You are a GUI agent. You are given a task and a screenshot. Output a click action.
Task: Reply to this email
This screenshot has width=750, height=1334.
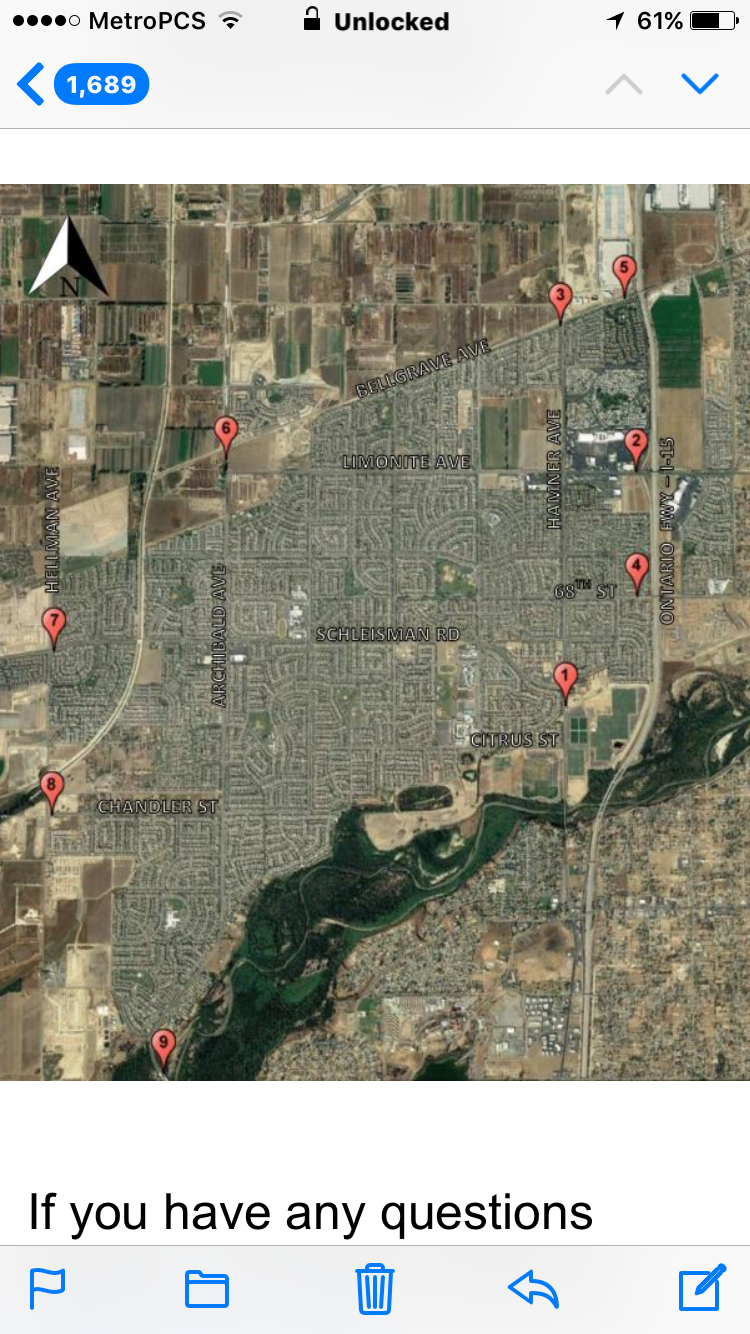click(x=533, y=1288)
